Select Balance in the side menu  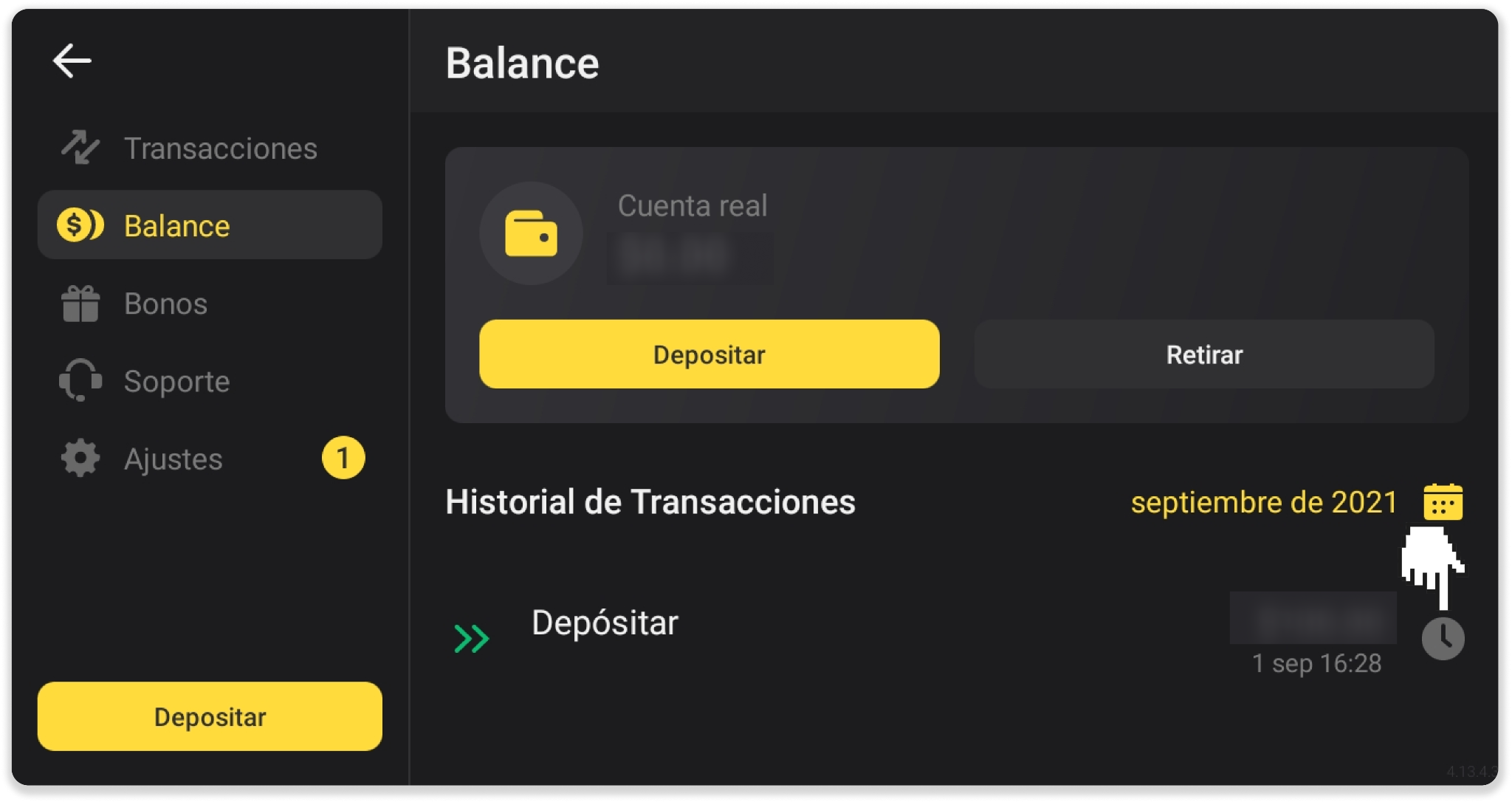209,225
